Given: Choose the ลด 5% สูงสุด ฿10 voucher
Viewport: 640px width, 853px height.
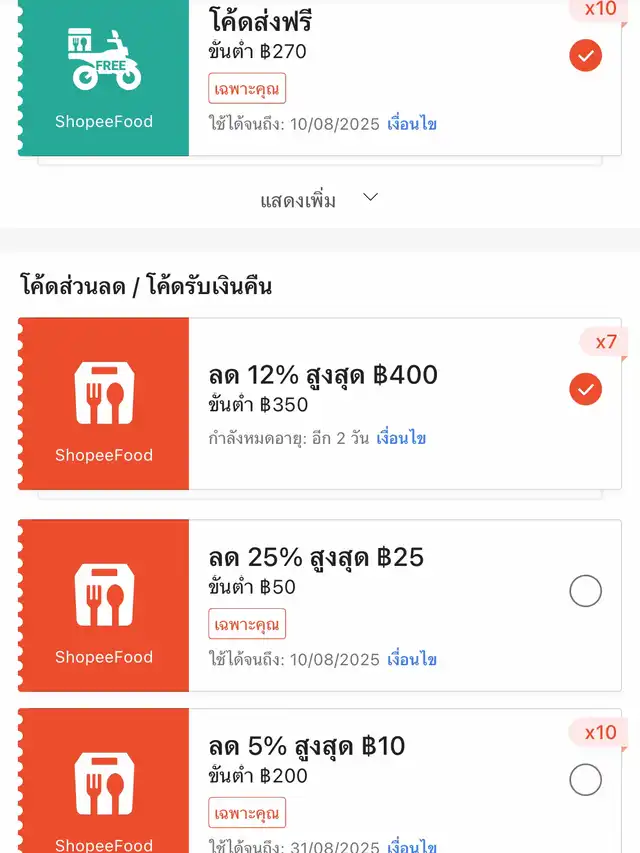Looking at the screenshot, I should click(x=585, y=779).
